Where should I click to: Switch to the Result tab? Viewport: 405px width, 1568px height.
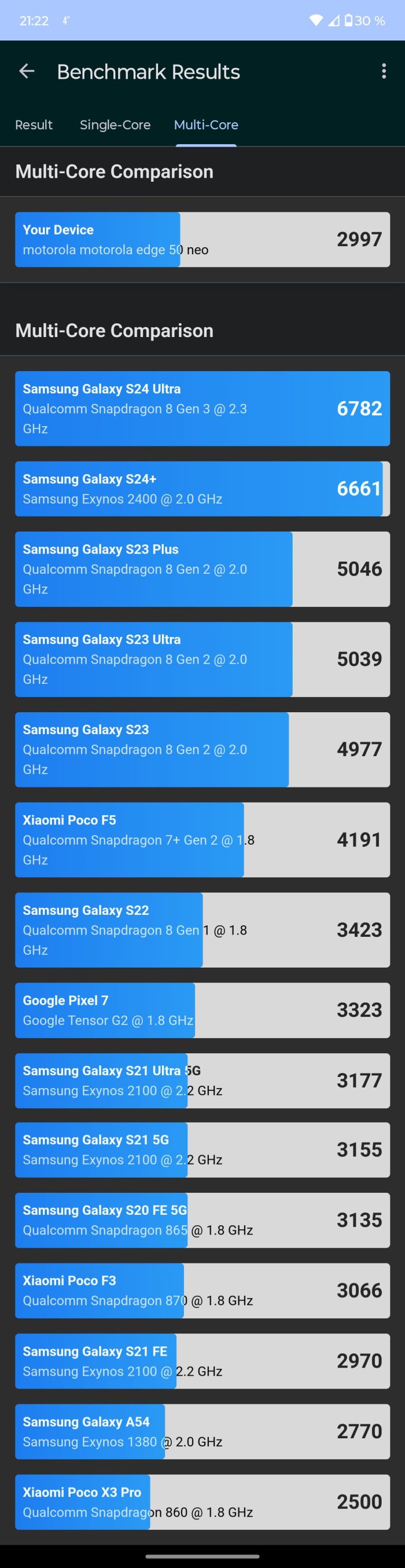(x=34, y=125)
